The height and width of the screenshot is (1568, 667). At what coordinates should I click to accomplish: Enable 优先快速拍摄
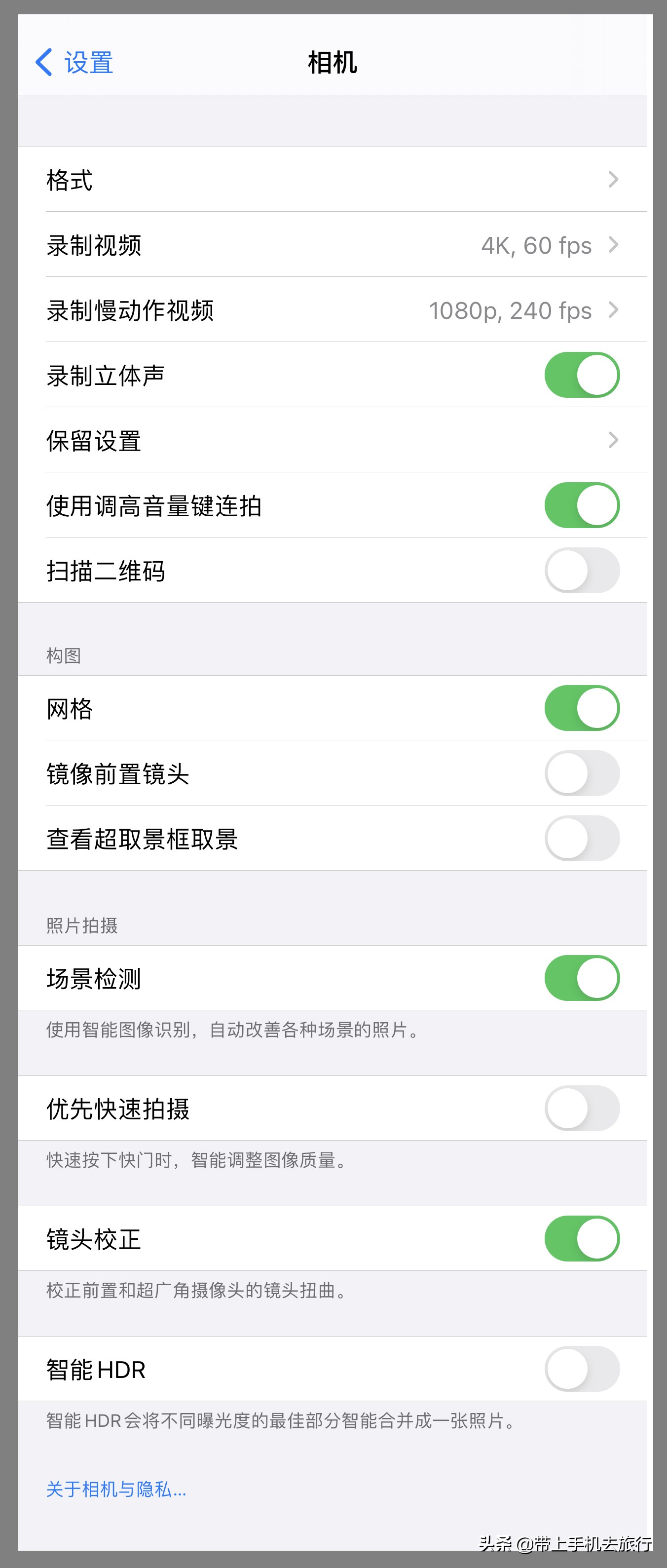point(583,1109)
